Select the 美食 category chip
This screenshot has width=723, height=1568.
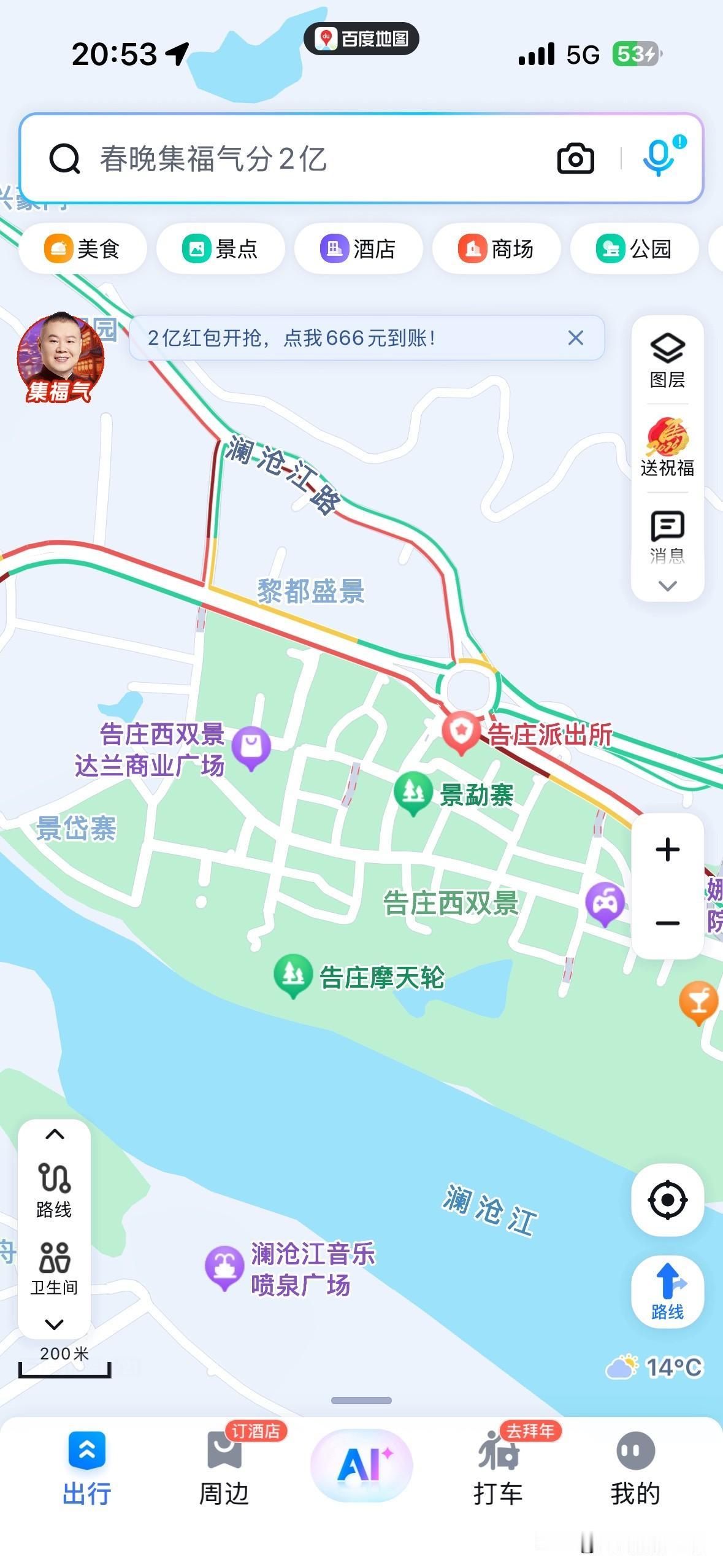point(83,249)
